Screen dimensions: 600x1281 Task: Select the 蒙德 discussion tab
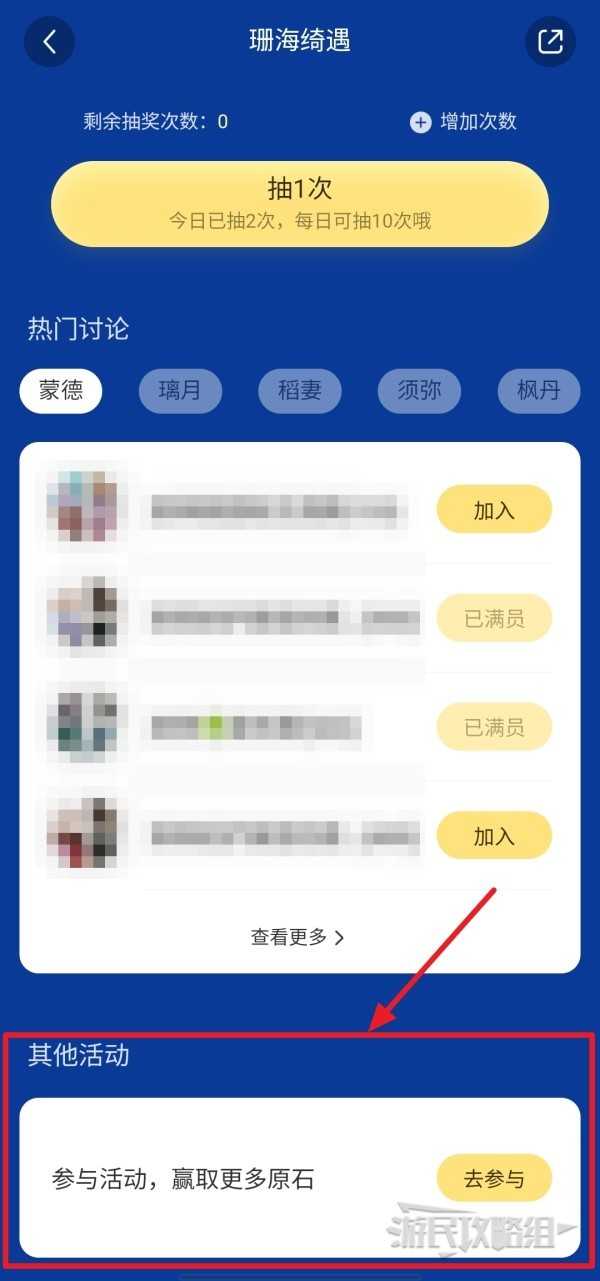[61, 390]
